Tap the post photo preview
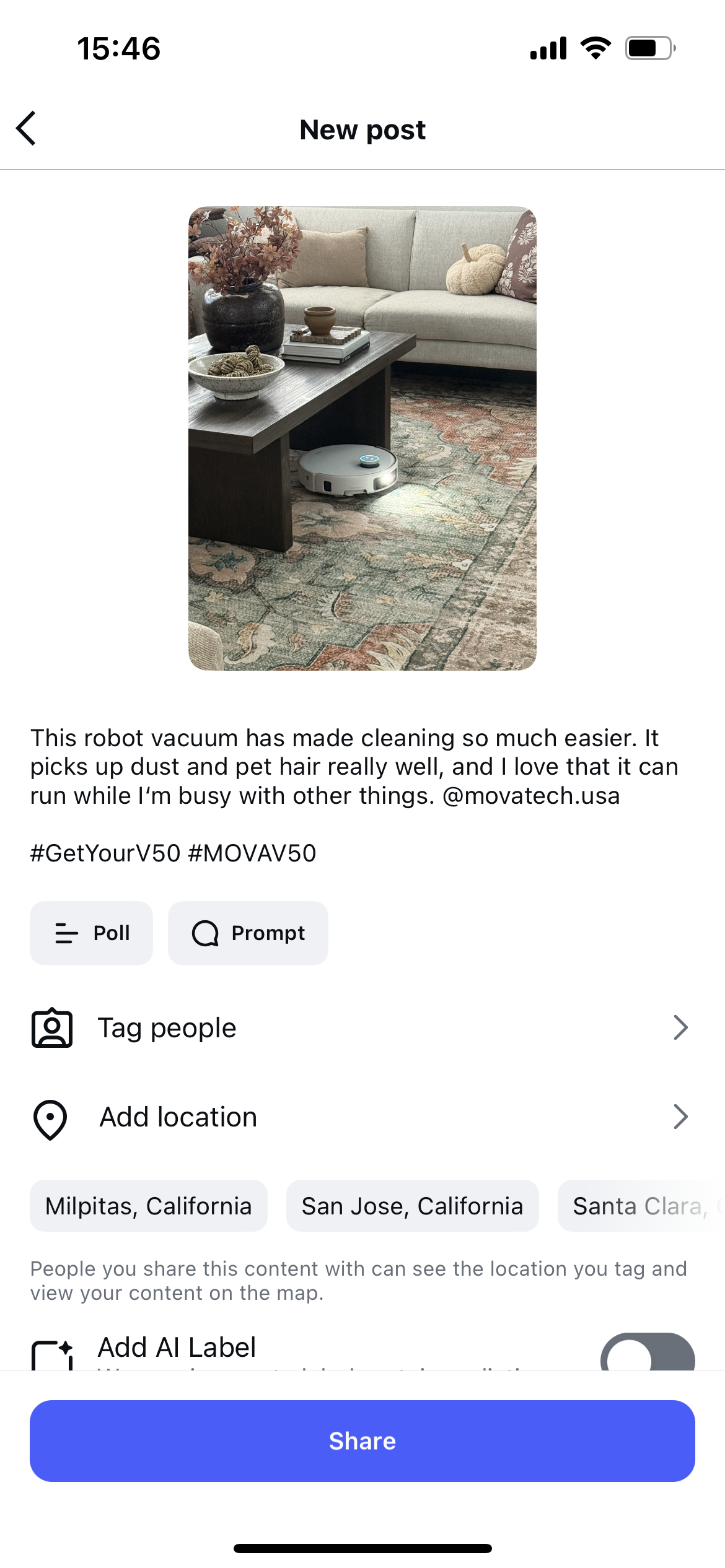The height and width of the screenshot is (1568, 725). (x=362, y=438)
